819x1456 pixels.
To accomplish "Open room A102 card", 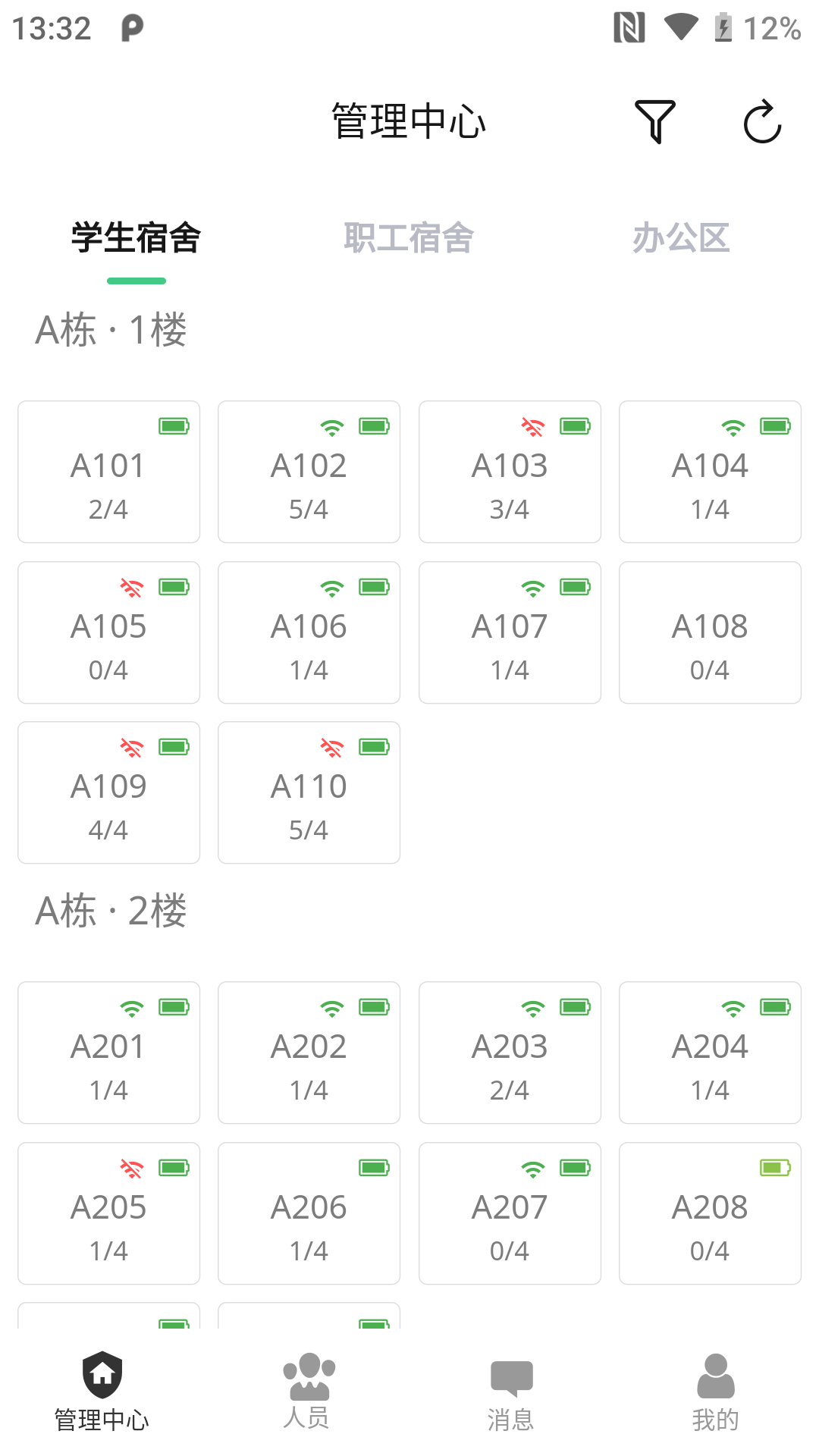I will pyautogui.click(x=309, y=472).
